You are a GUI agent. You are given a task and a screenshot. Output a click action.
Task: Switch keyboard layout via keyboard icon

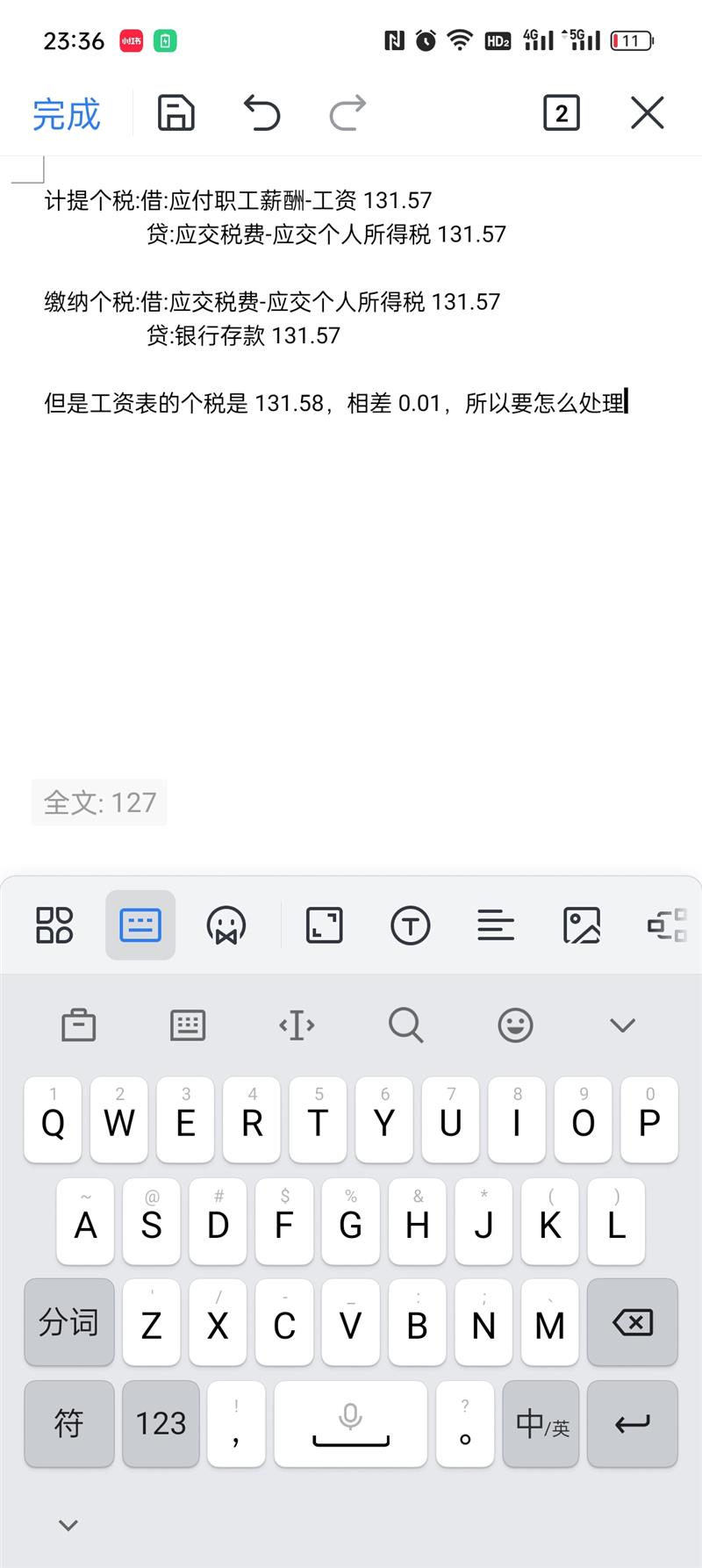188,1025
